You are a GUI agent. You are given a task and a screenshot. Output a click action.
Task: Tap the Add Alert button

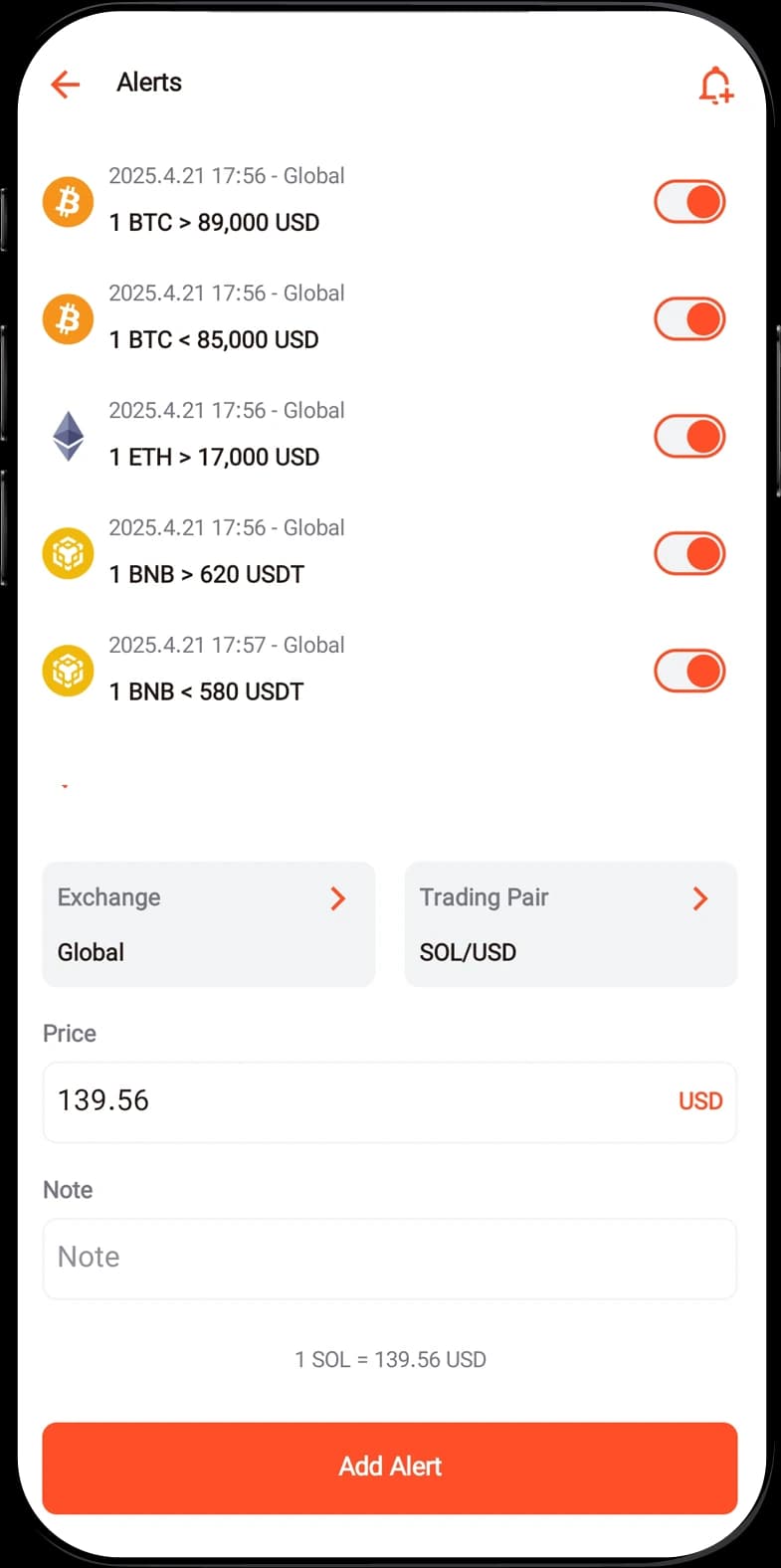click(390, 1468)
